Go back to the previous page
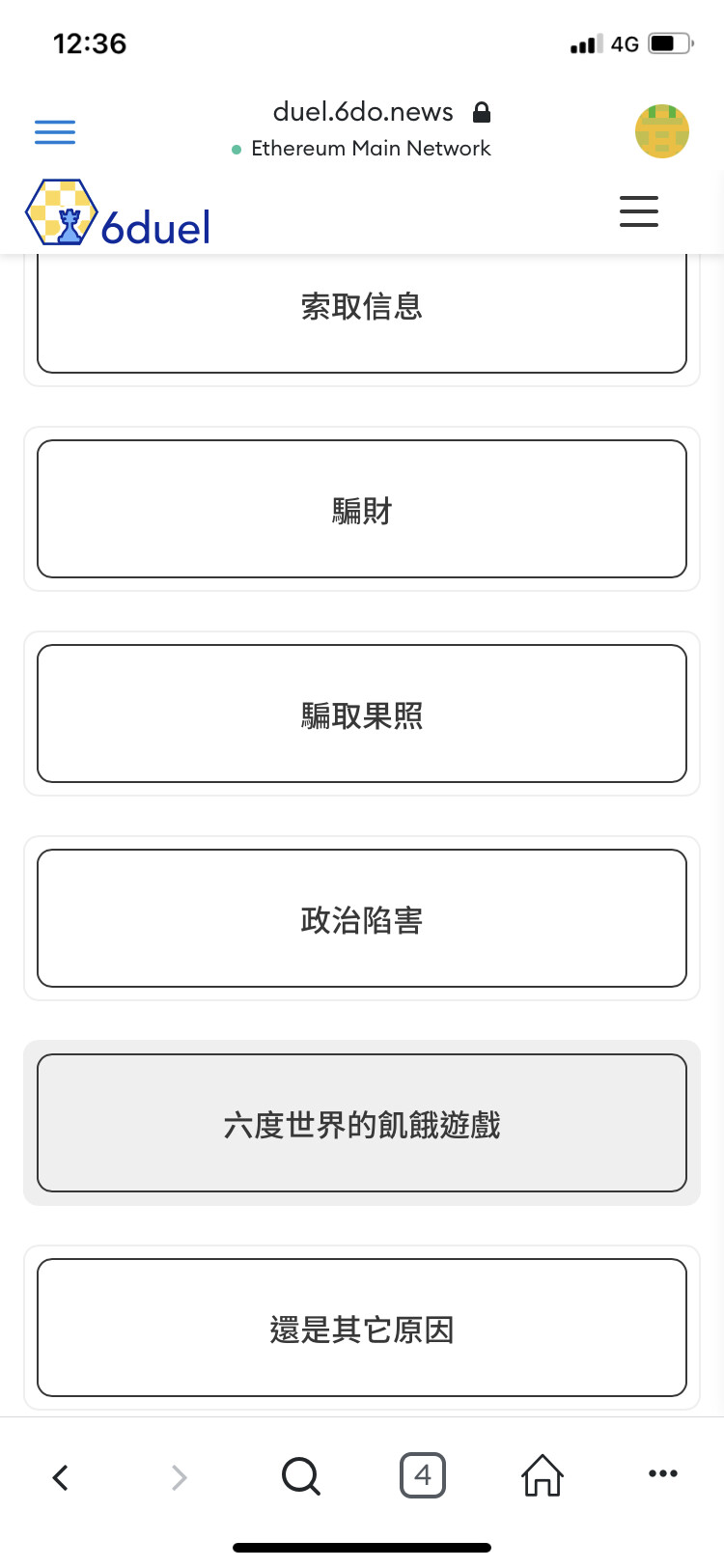Viewport: 724px width, 1568px height. coord(61,1476)
